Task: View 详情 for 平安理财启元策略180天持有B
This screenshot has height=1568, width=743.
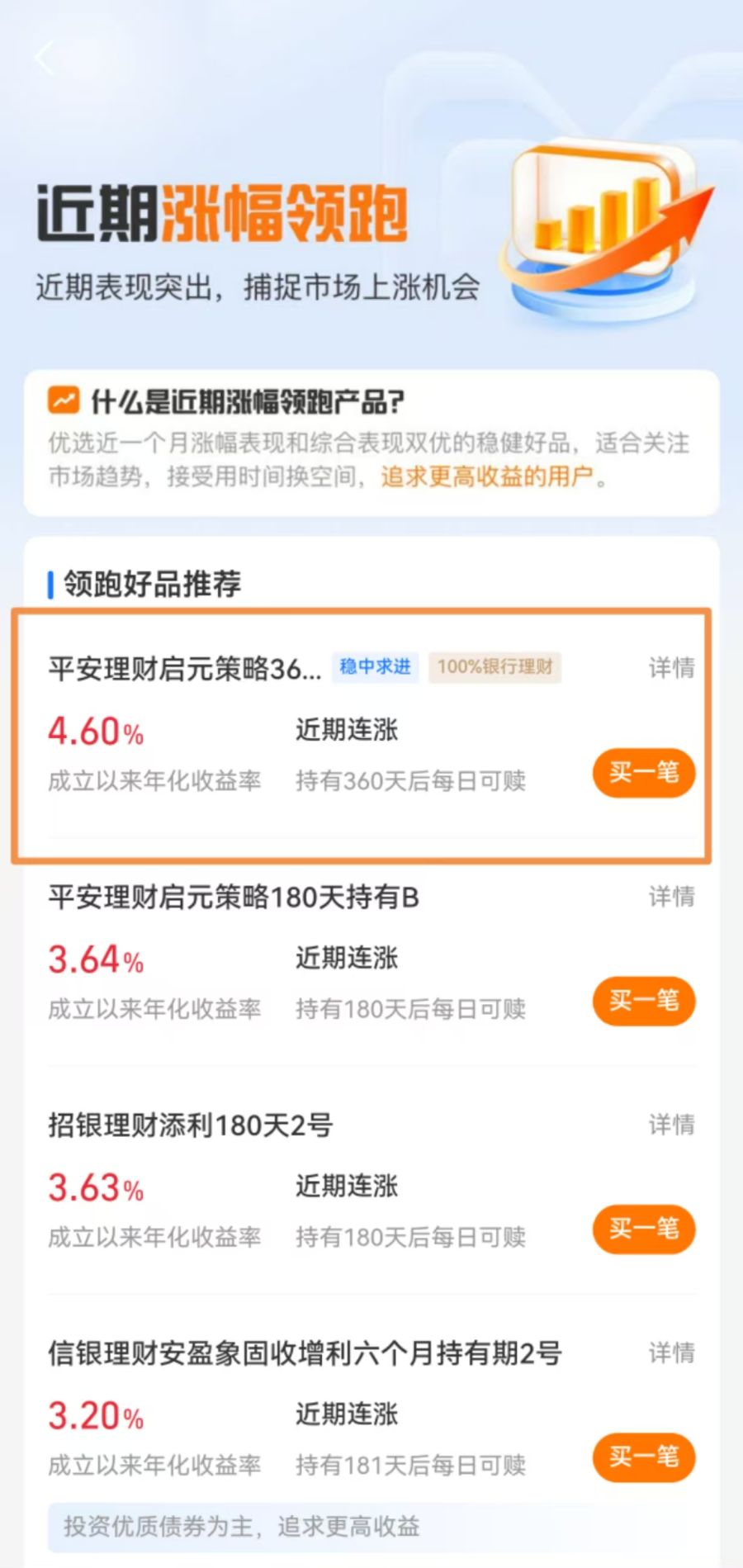Action: (670, 896)
